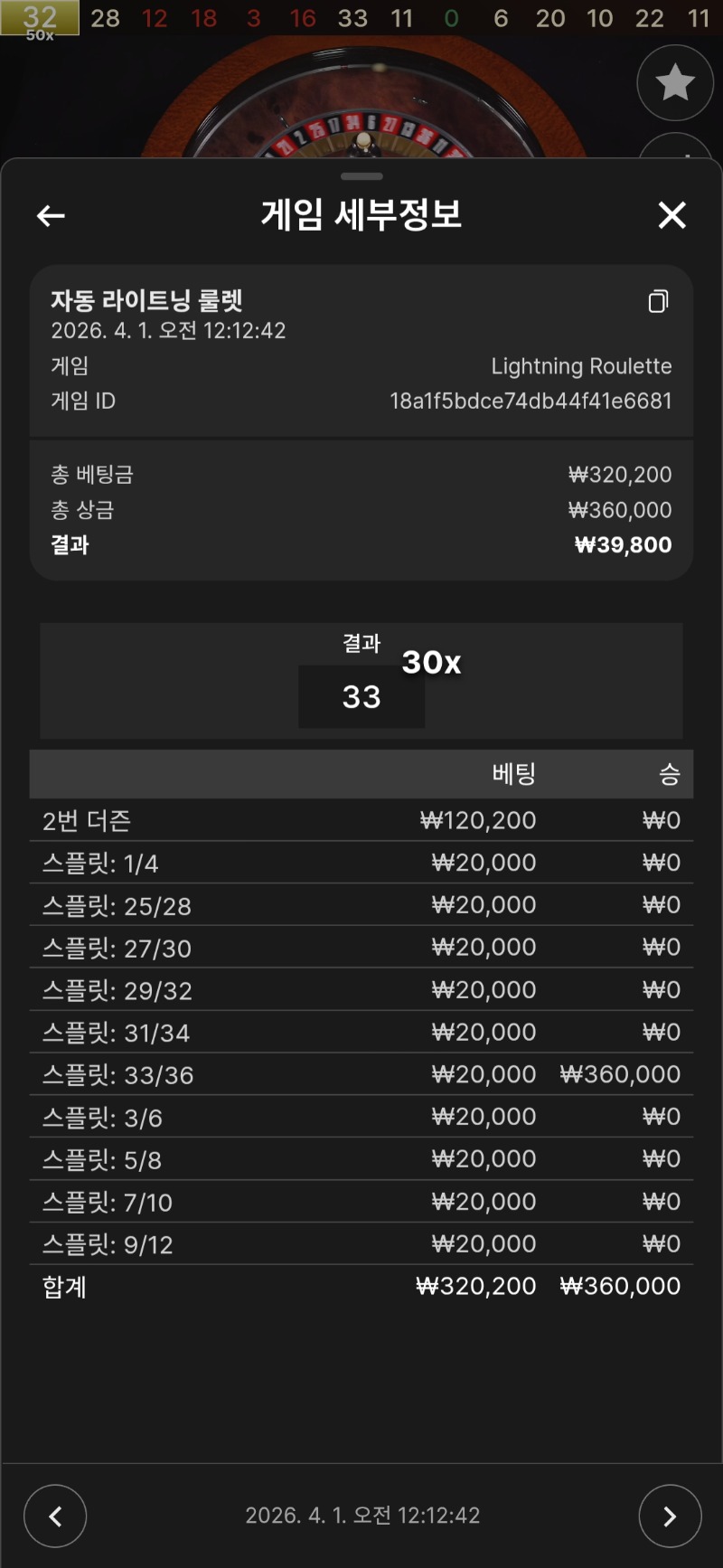Viewport: 723px width, 1568px height.
Task: Tap the favorites star button
Action: [x=674, y=83]
